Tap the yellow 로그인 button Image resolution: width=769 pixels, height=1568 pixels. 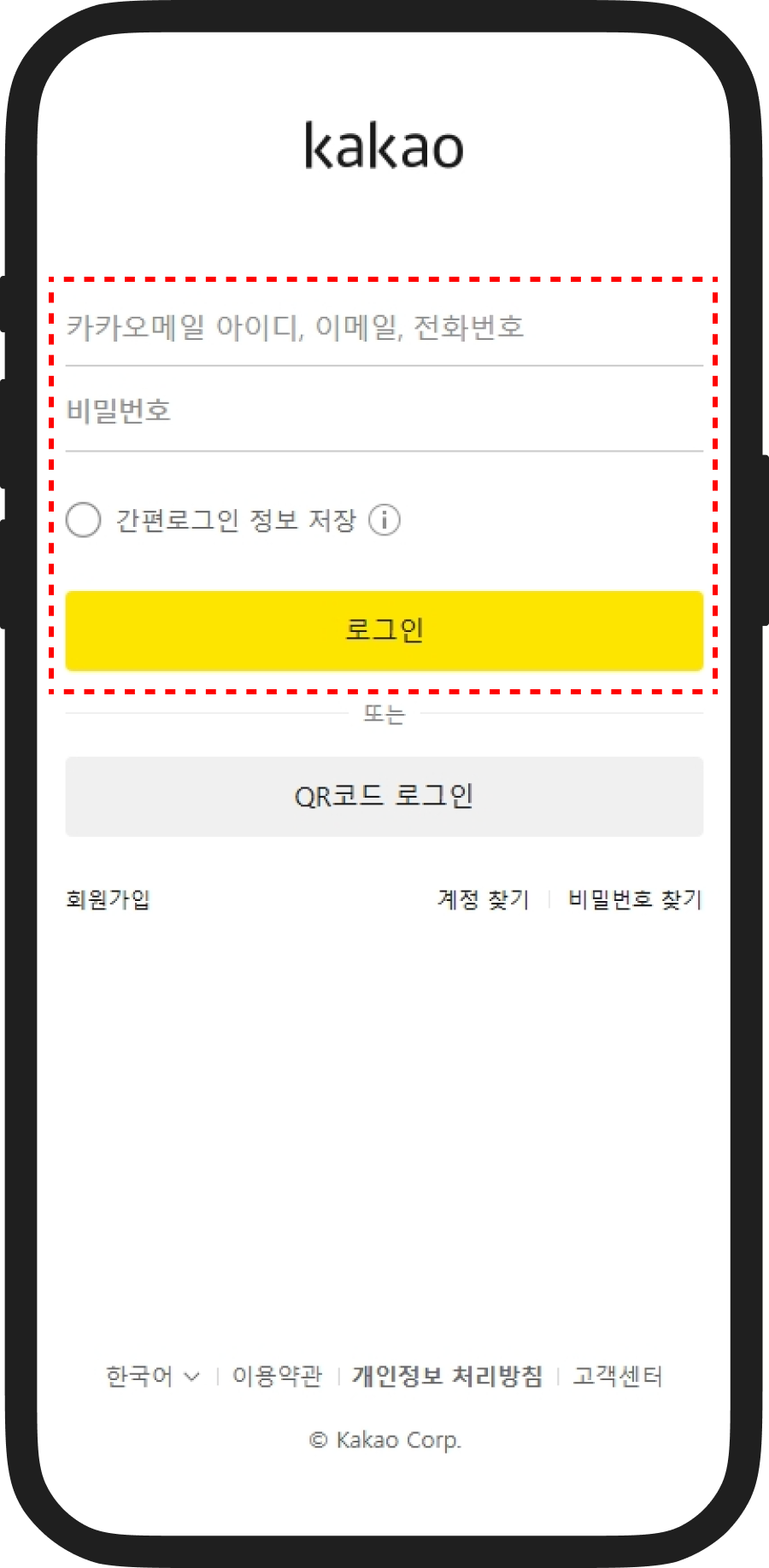384,630
